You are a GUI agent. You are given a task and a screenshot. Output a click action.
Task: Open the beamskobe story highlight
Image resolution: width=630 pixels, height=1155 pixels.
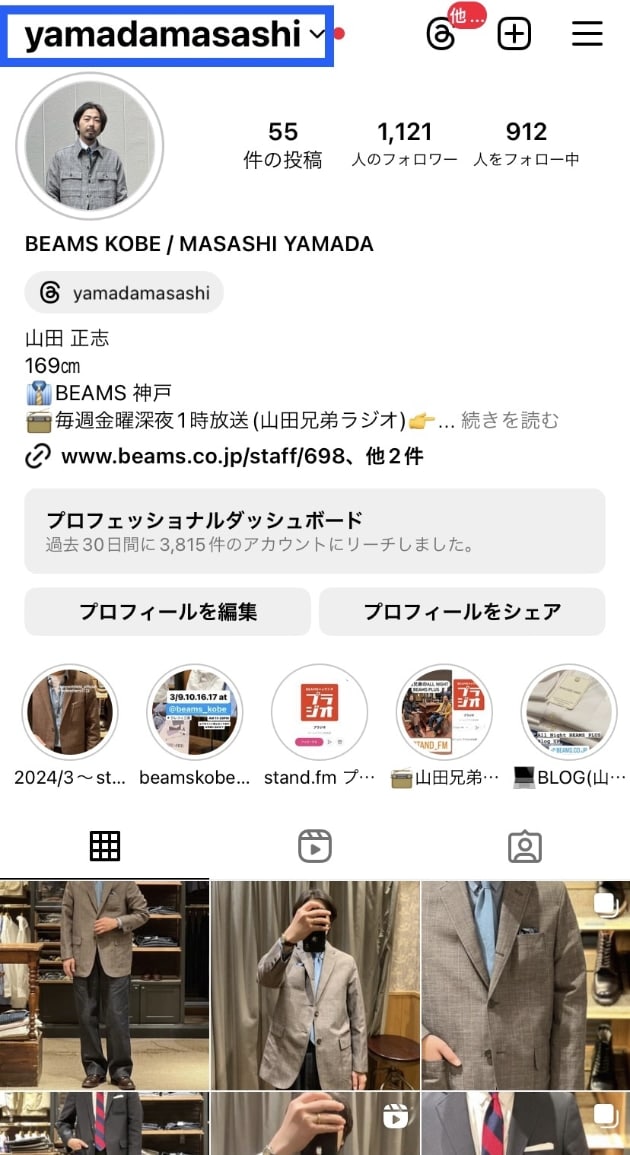click(195, 712)
